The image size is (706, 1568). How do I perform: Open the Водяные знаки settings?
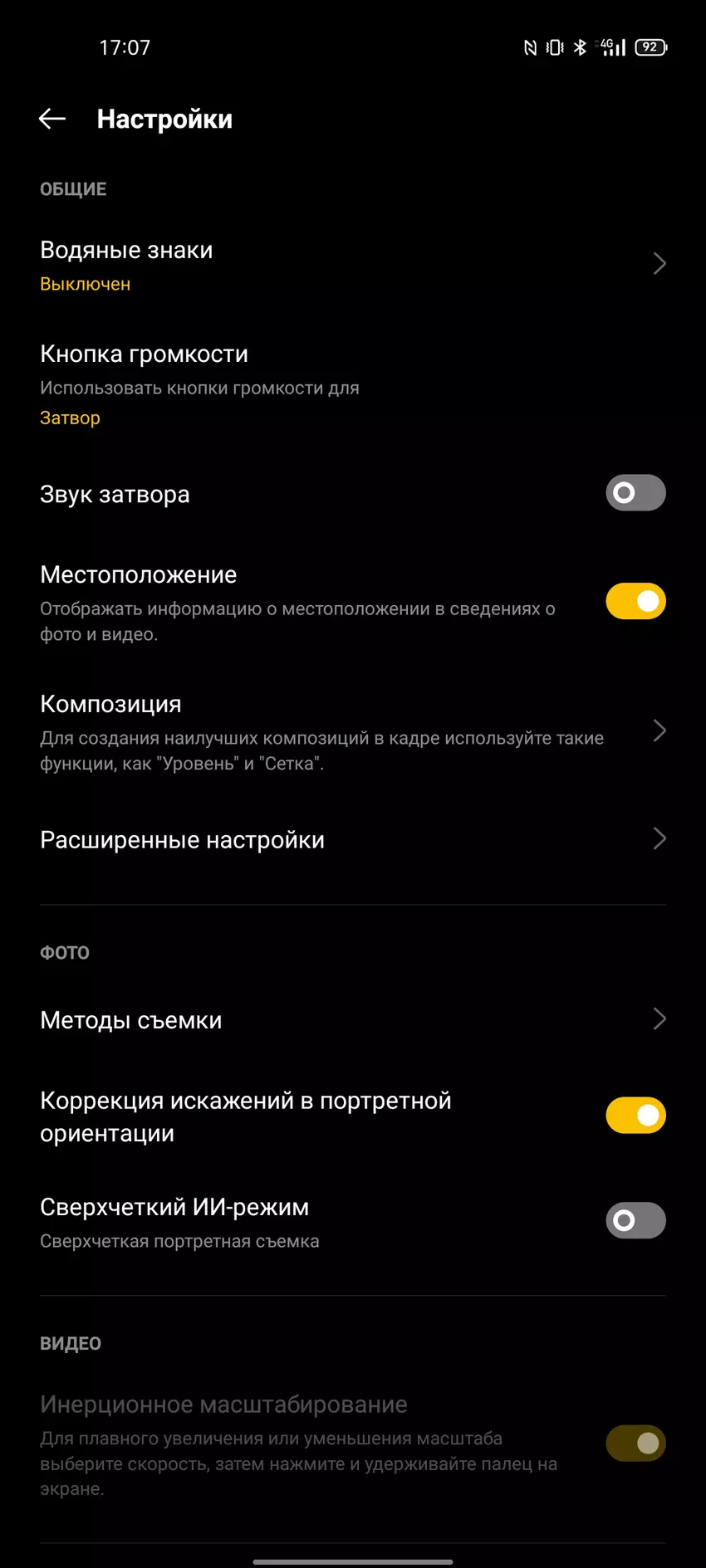353,265
